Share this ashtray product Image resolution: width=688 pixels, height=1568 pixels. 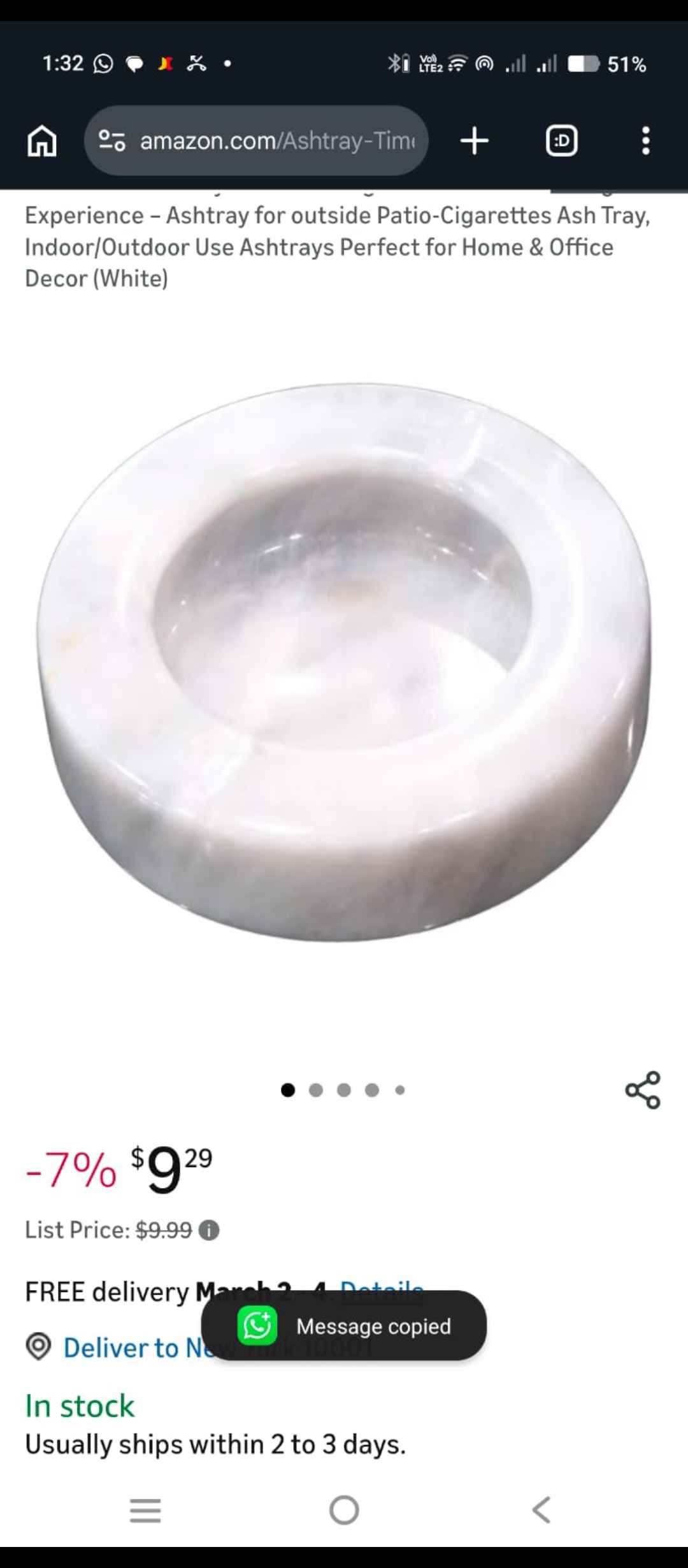[643, 1090]
